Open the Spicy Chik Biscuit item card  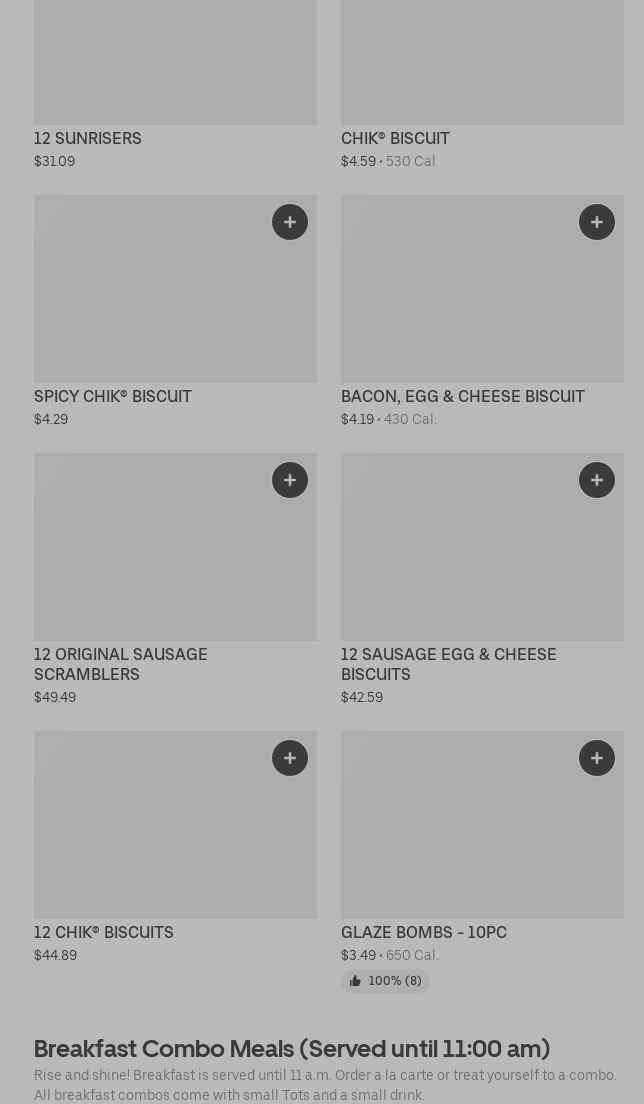113,397
